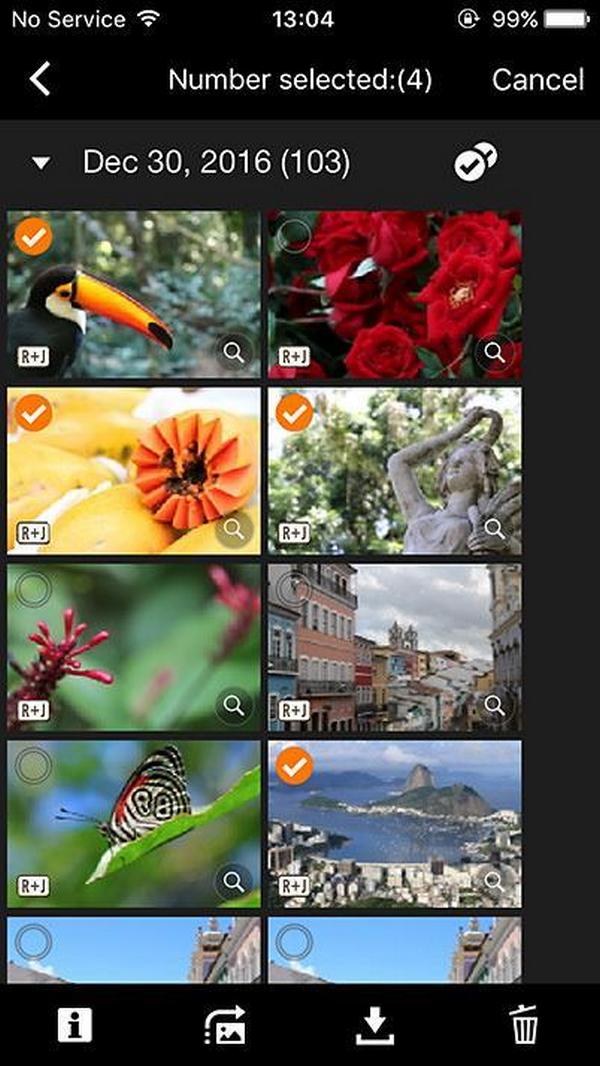Image resolution: width=600 pixels, height=1066 pixels.
Task: Deselect the toucan photo
Action: 33,238
